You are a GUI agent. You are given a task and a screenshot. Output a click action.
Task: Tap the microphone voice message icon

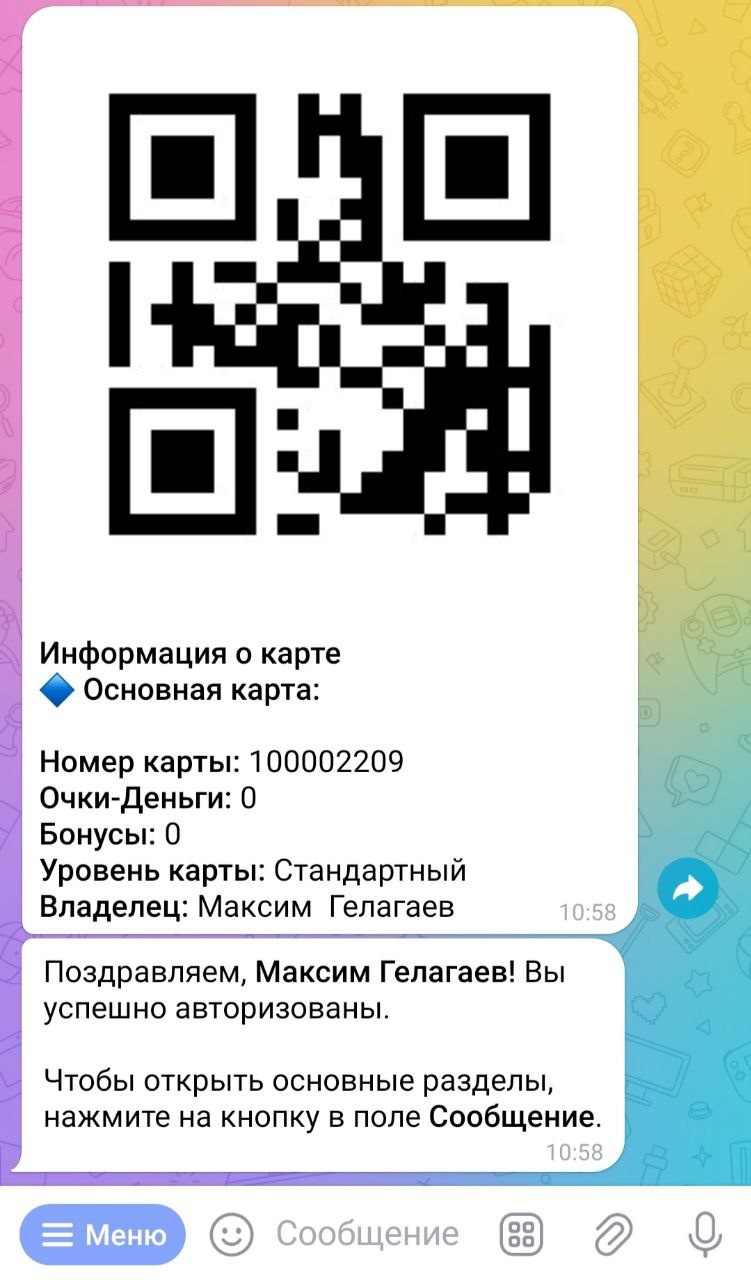(x=705, y=1235)
